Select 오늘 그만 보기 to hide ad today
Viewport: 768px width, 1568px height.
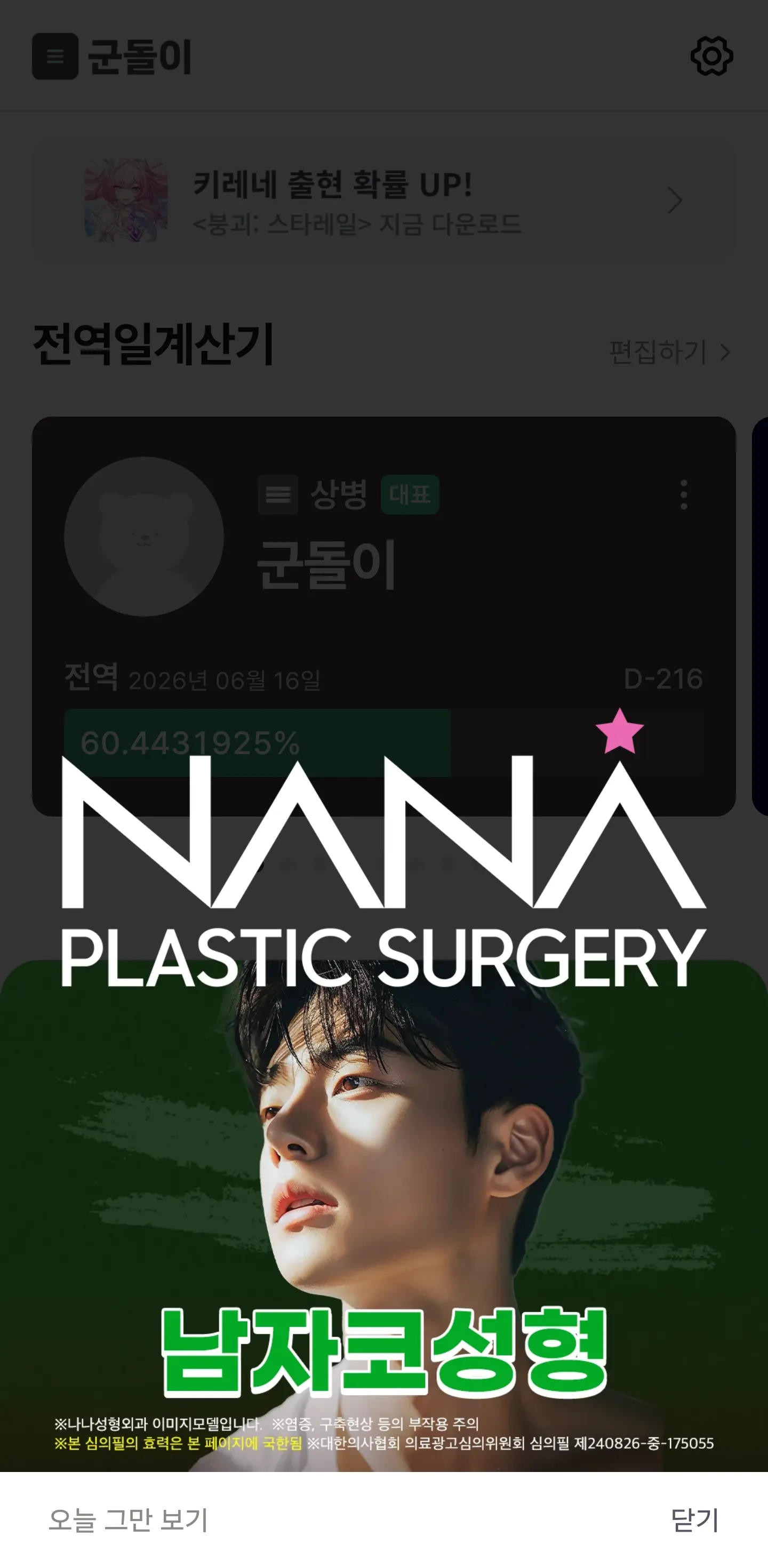129,1520
